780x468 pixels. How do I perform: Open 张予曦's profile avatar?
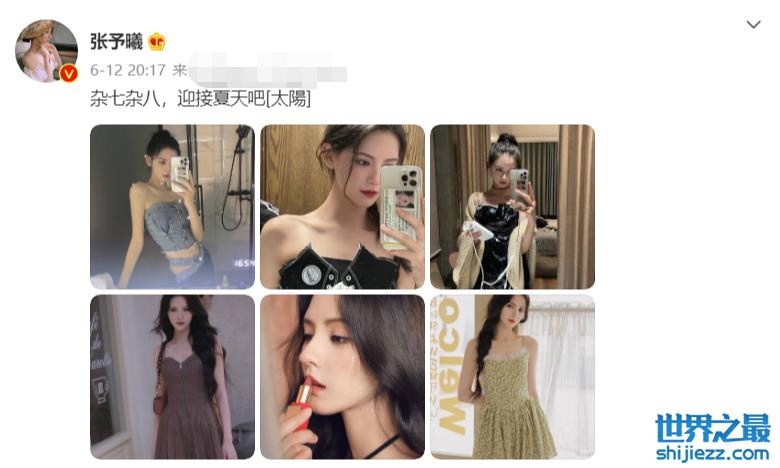click(x=46, y=51)
